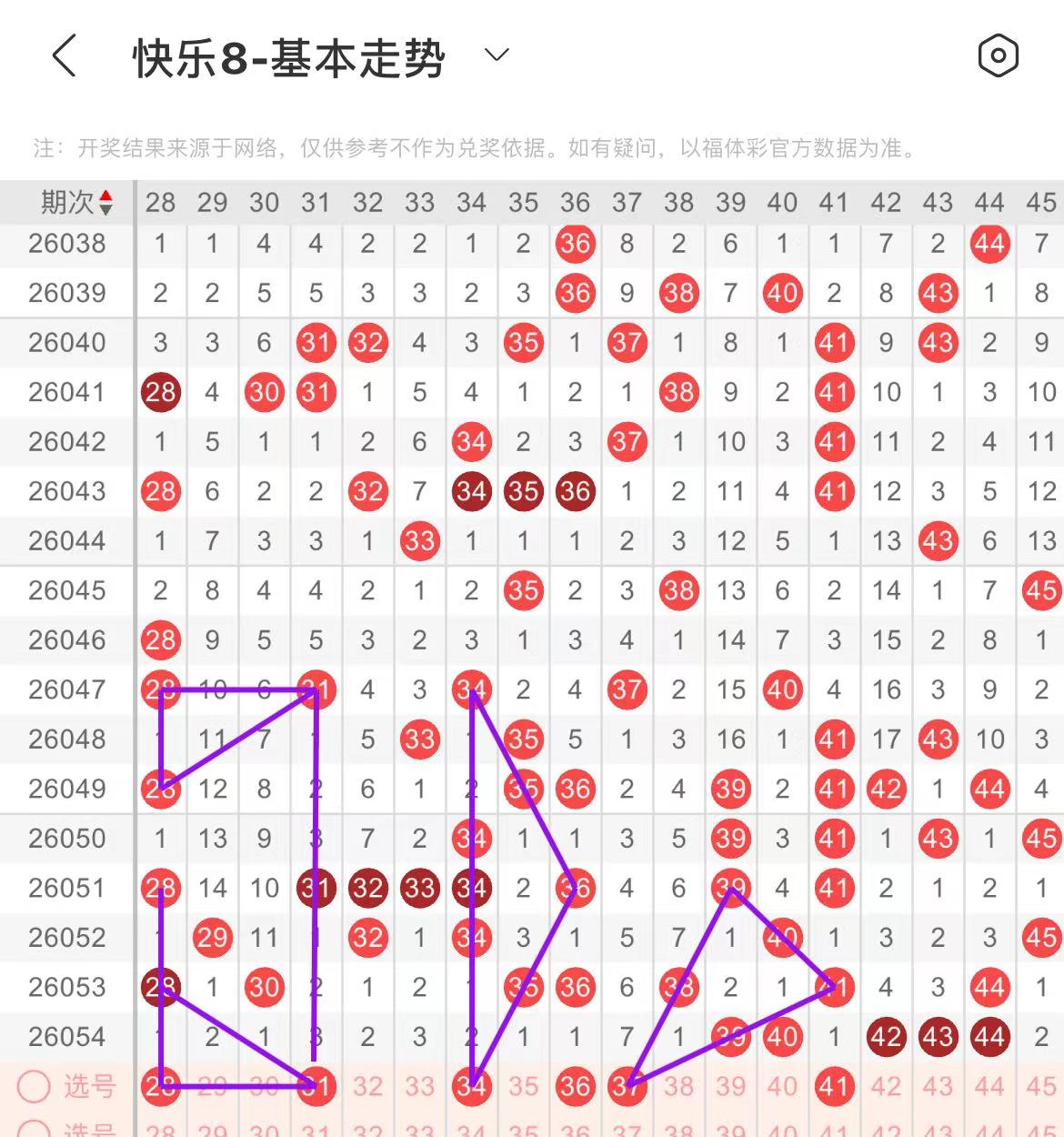Open the hexagon chart settings
Screen dimensions: 1064x1137
[998, 56]
